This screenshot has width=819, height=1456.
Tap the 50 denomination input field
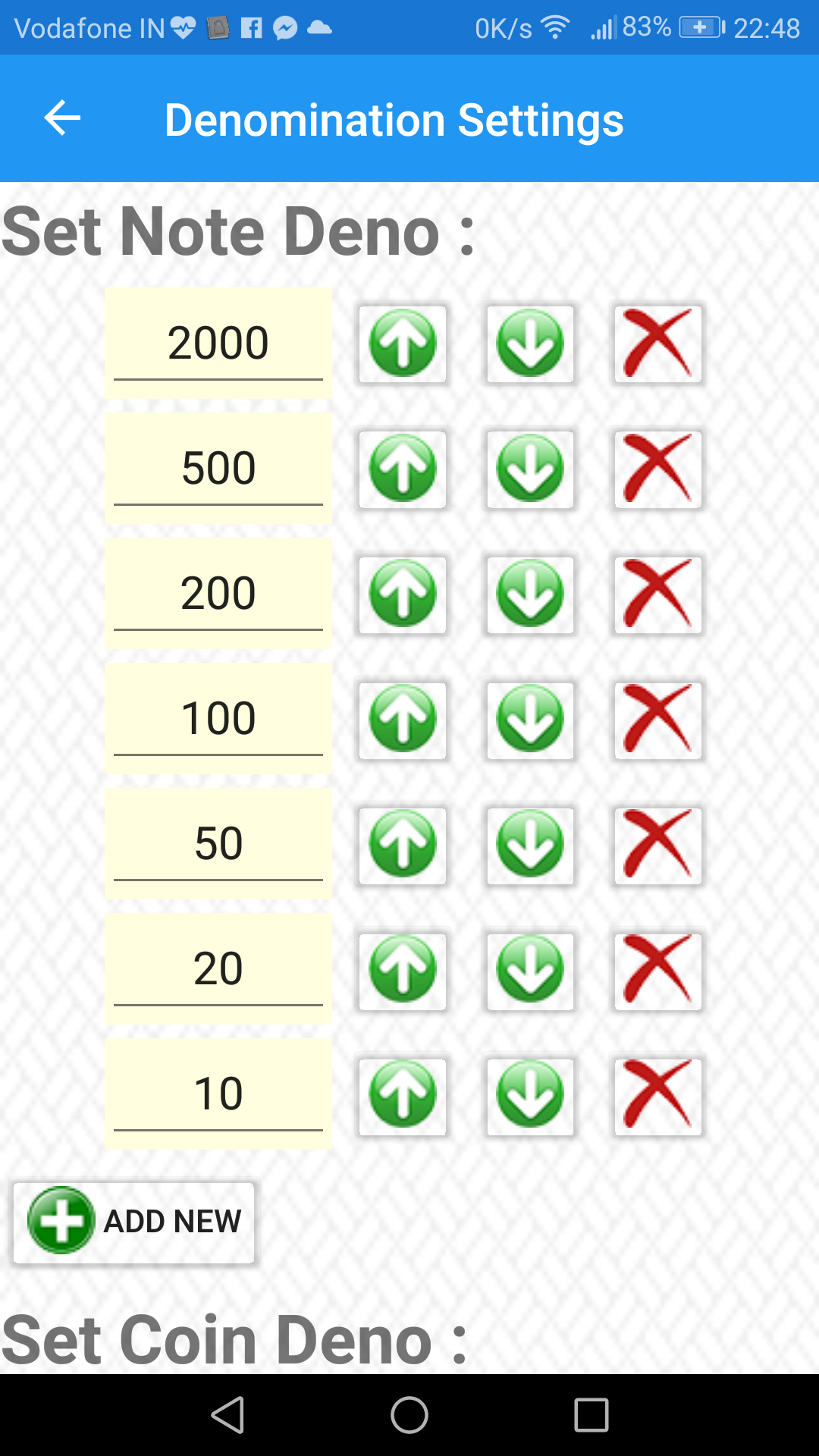pyautogui.click(x=218, y=843)
